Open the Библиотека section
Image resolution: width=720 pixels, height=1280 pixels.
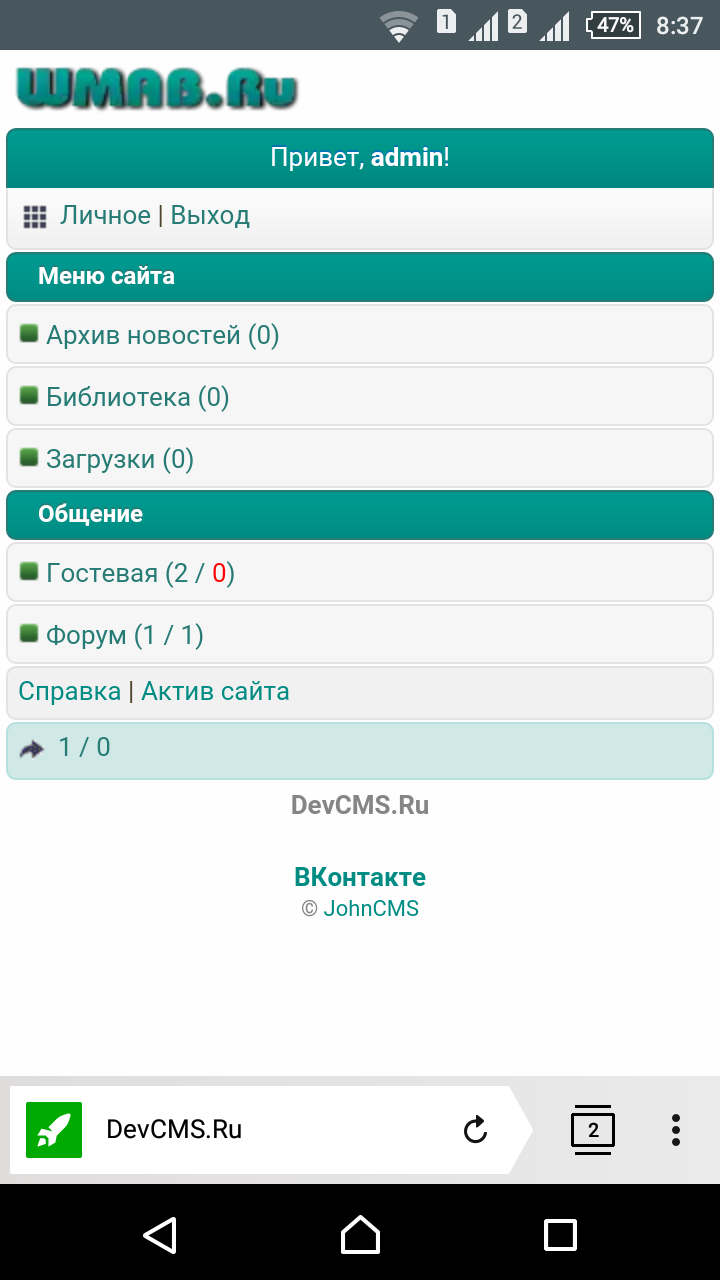click(x=137, y=397)
